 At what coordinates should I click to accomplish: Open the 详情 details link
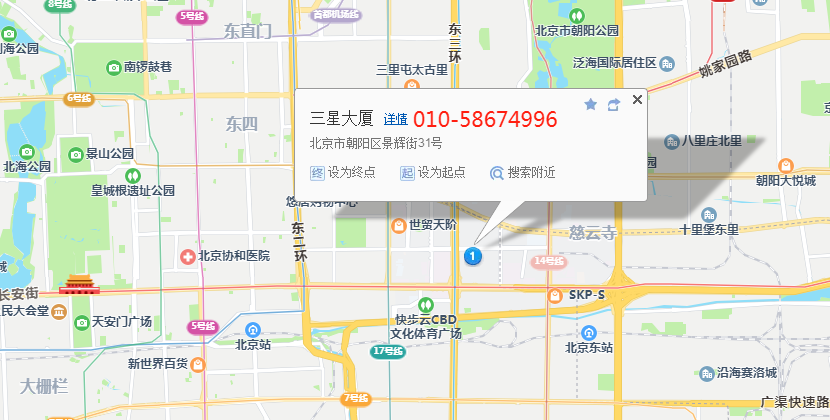click(396, 120)
